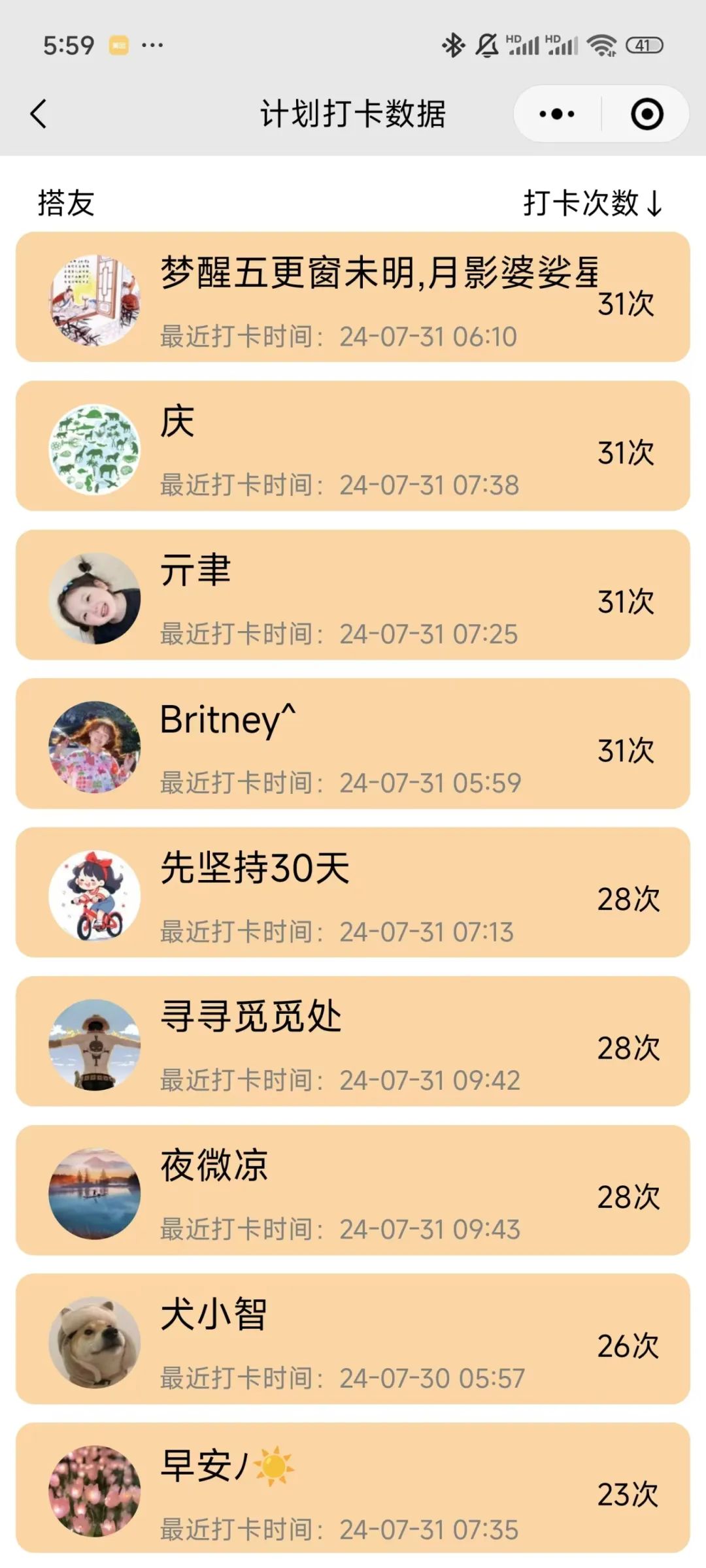View 亓聿's check-in card

tap(353, 595)
